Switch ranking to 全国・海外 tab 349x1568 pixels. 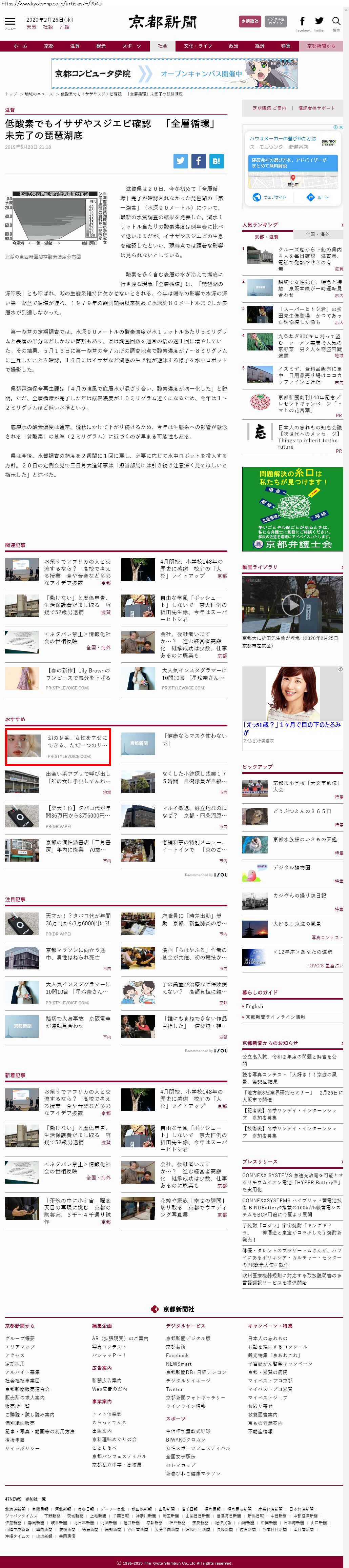[x=317, y=234]
